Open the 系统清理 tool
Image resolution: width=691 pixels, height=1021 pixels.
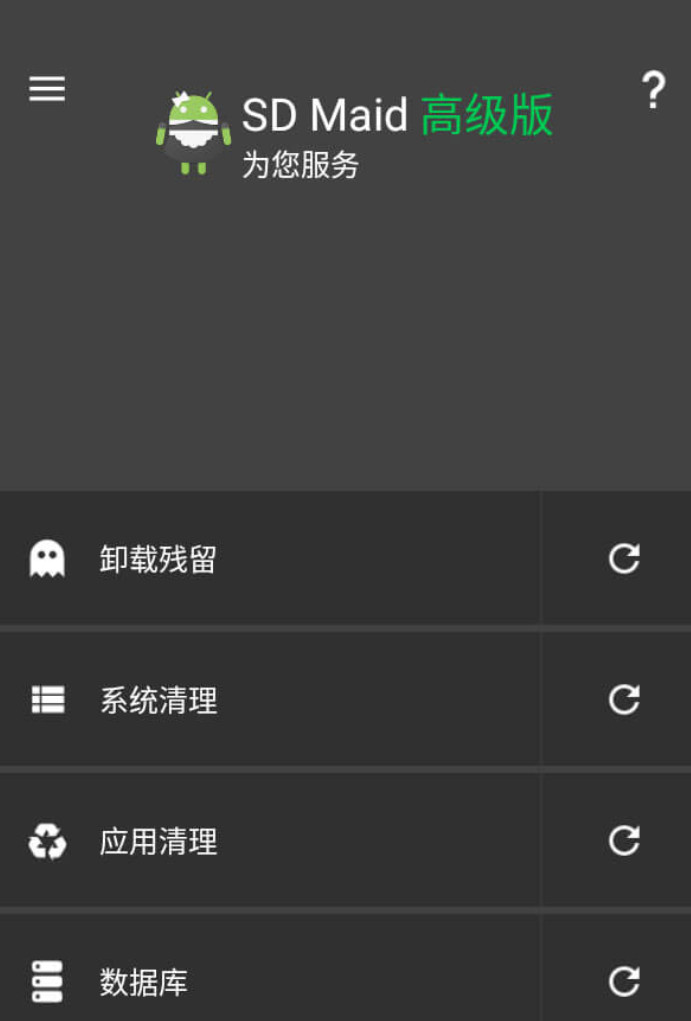[x=270, y=700]
